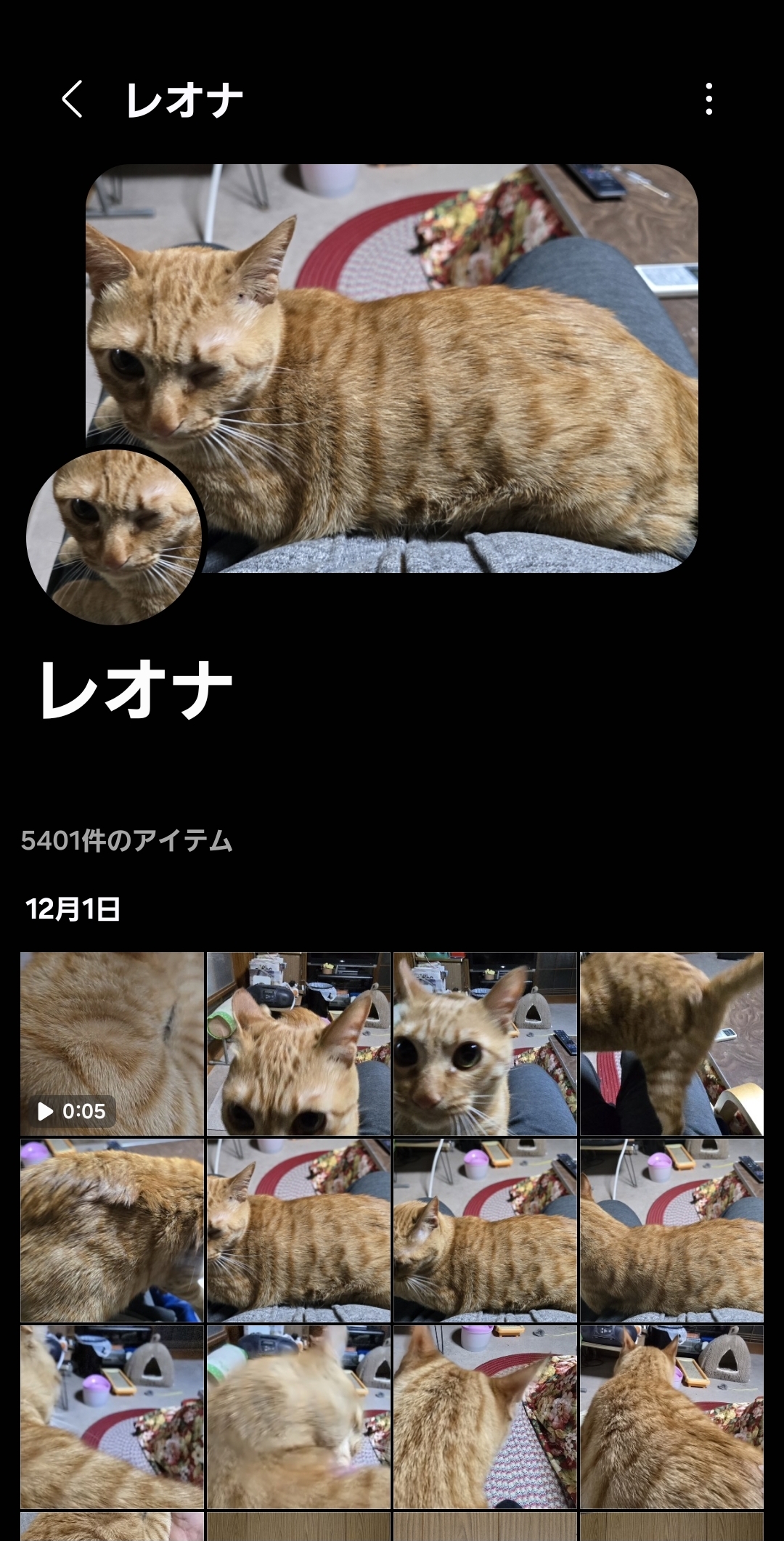Play the 0:05 video thumbnail
784x1541 pixels.
[x=112, y=1044]
